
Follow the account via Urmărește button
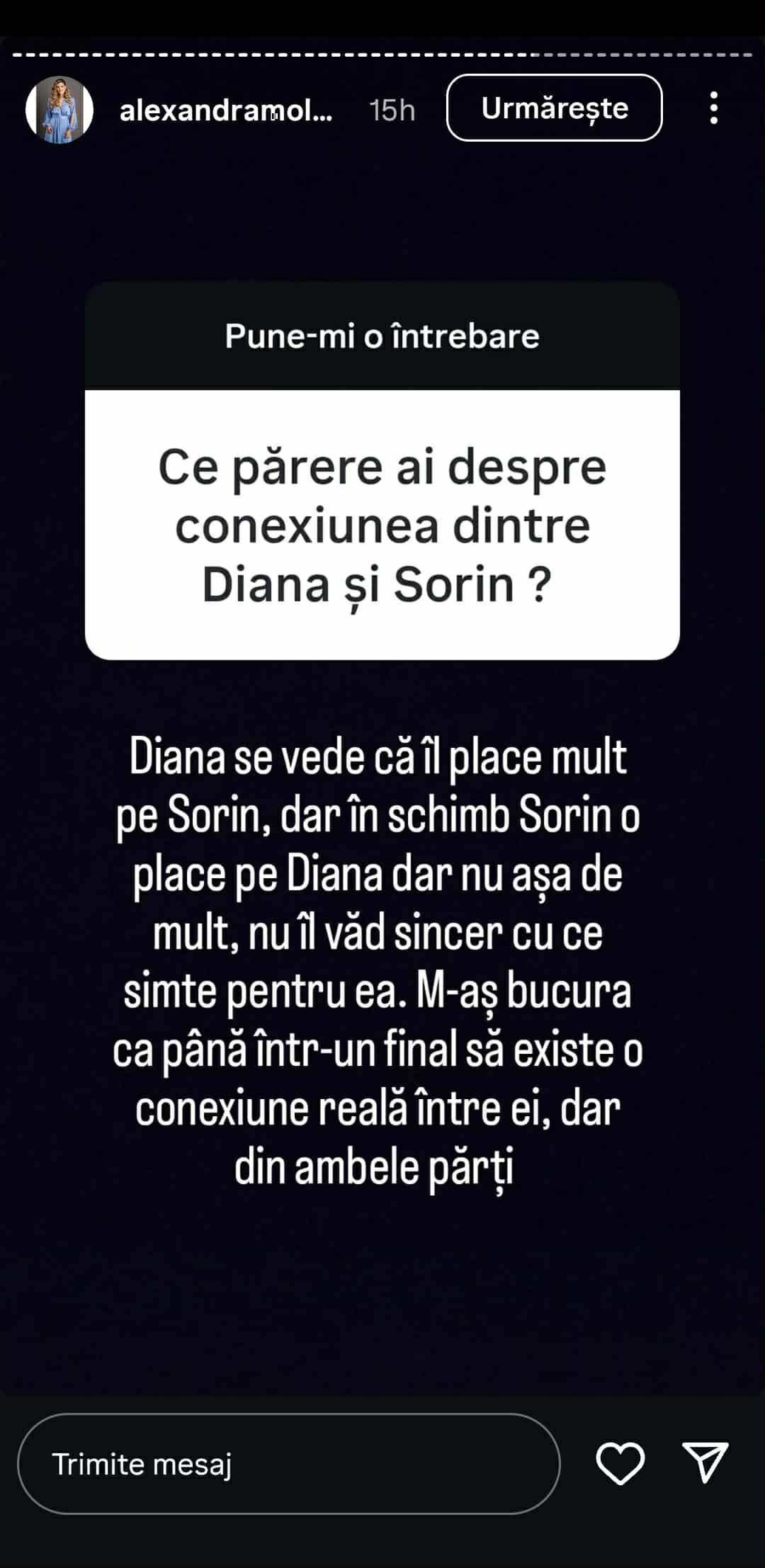click(x=554, y=108)
